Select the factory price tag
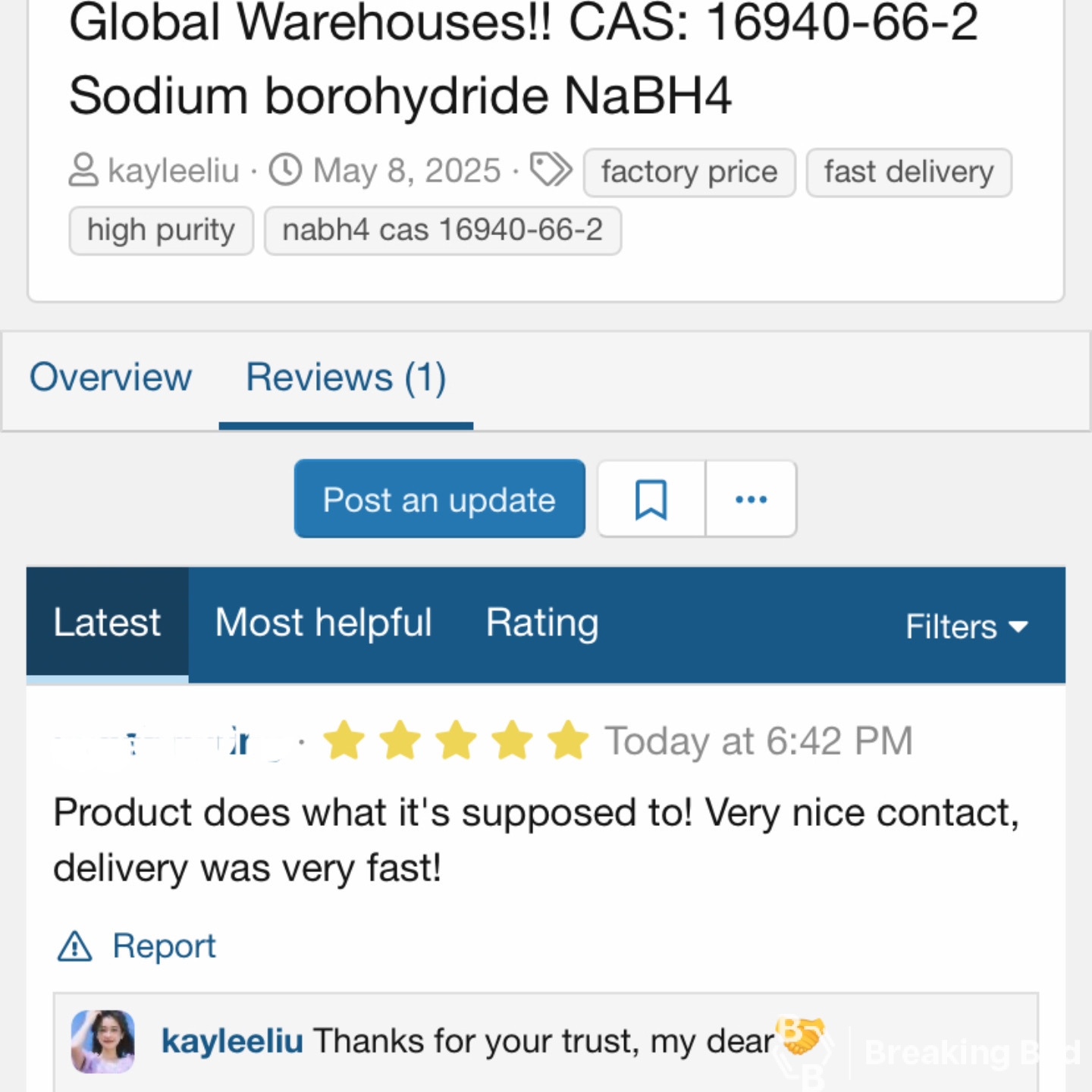 pyautogui.click(x=689, y=172)
